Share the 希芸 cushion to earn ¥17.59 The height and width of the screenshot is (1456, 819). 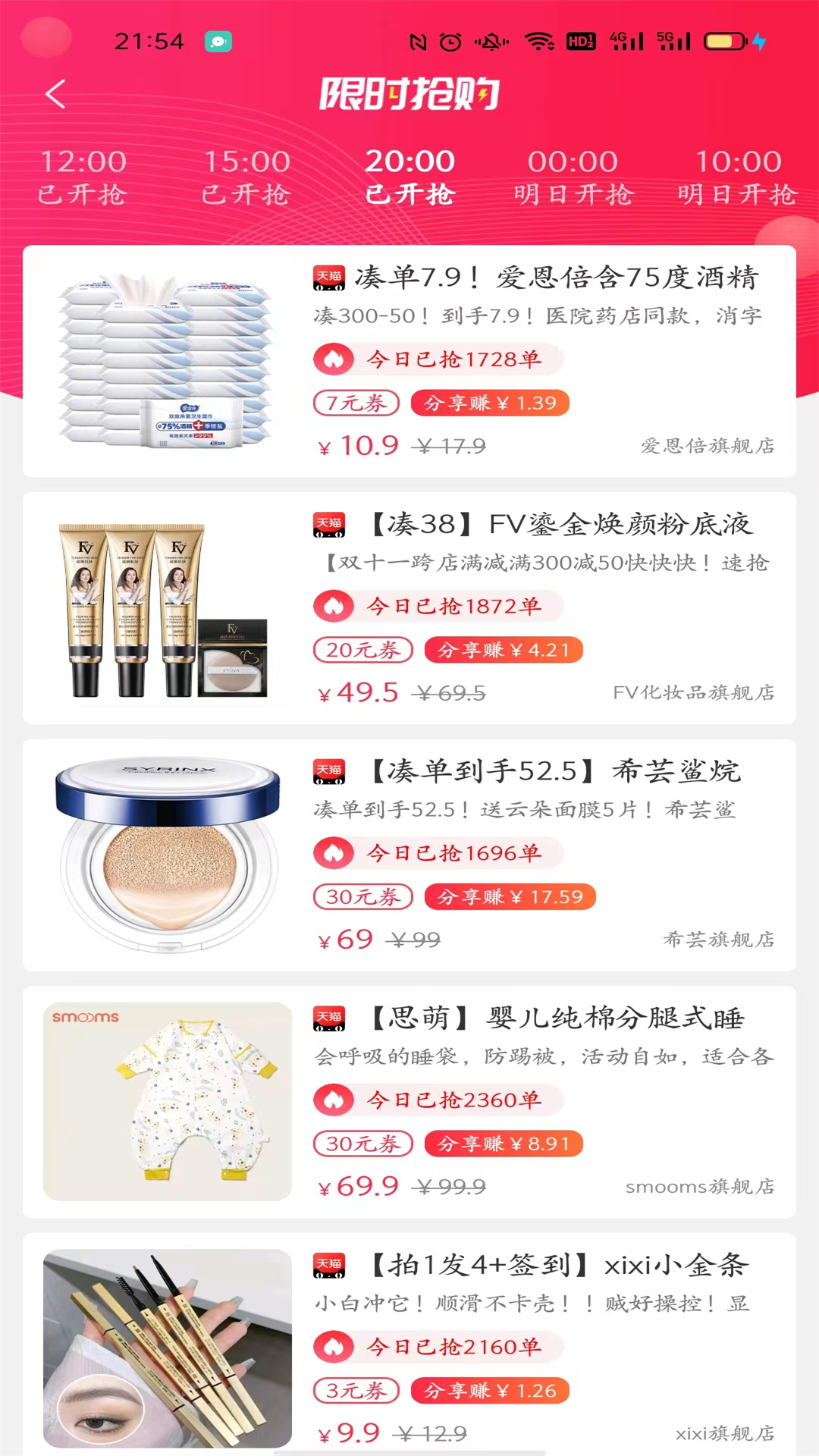click(510, 897)
